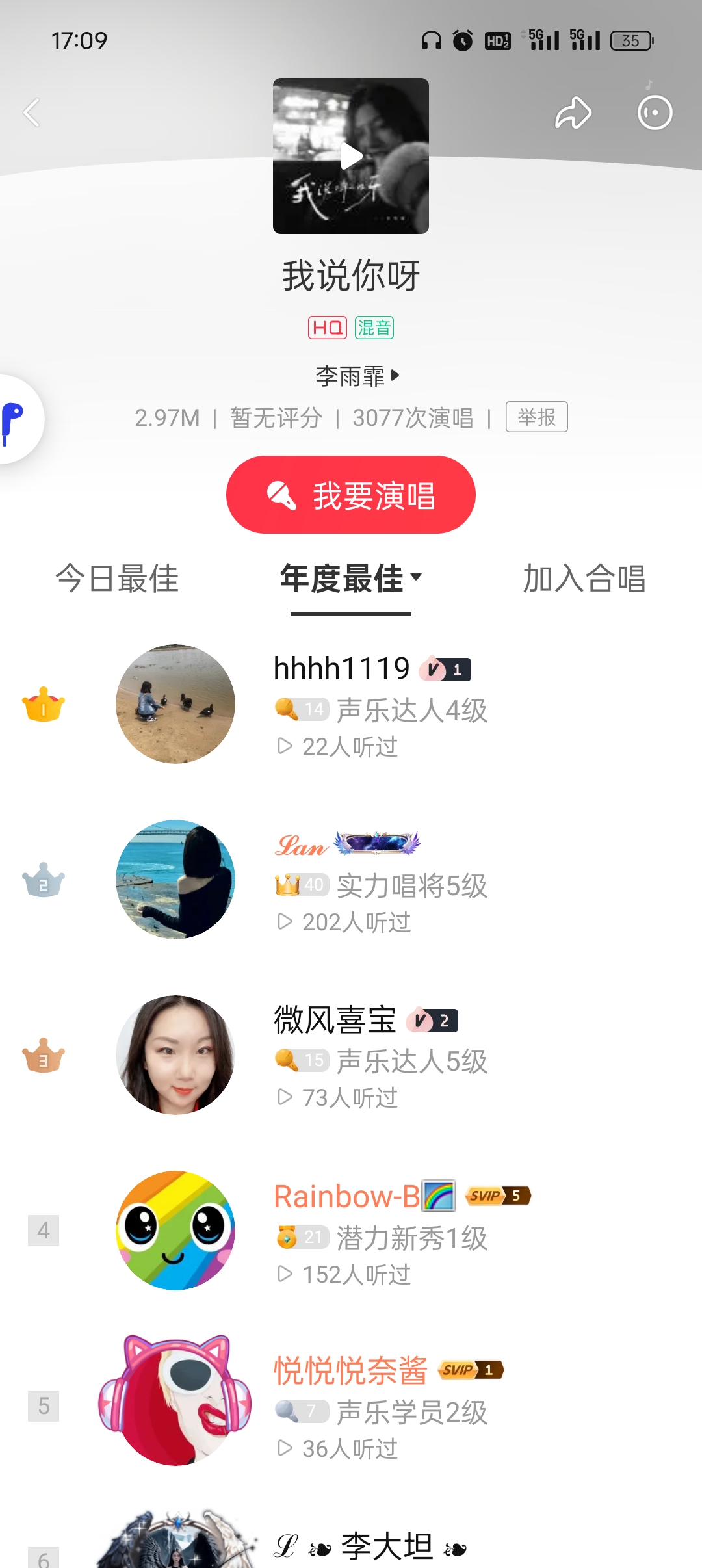Start singing with 我要演唱
This screenshot has height=1568, width=702.
[351, 495]
